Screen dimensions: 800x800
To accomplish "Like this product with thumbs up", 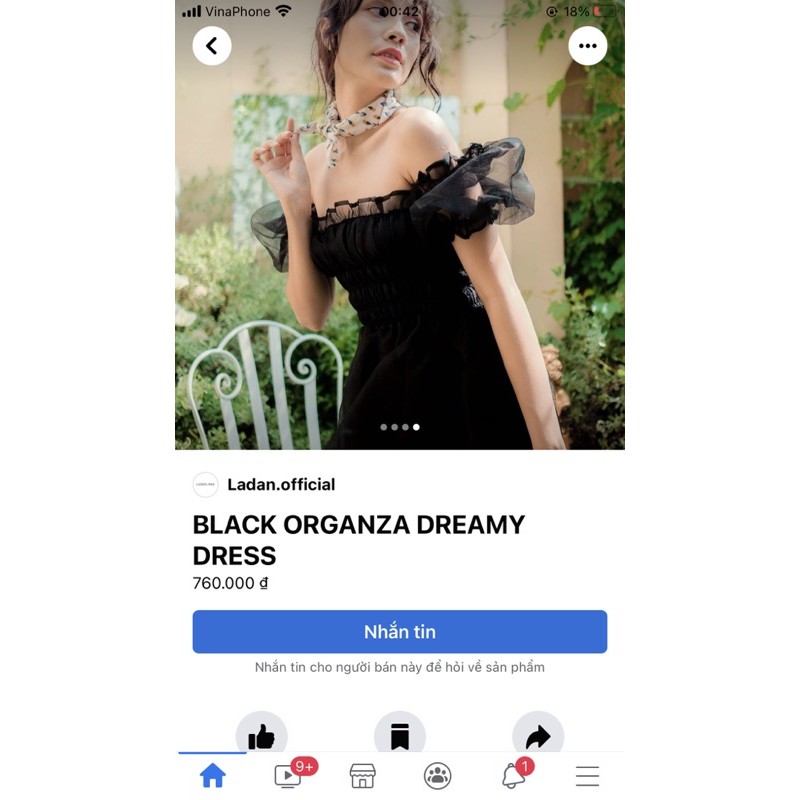I will (x=261, y=736).
